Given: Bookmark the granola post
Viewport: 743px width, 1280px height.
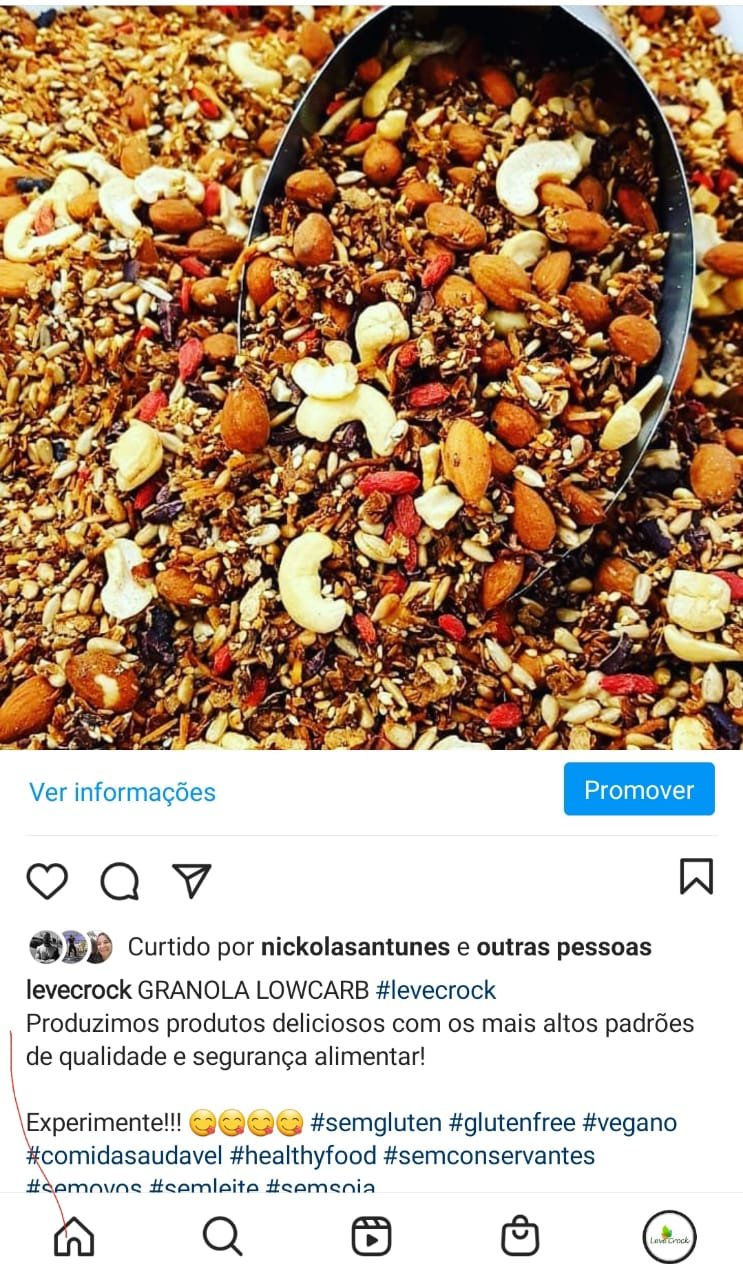Looking at the screenshot, I should pyautogui.click(x=696, y=876).
